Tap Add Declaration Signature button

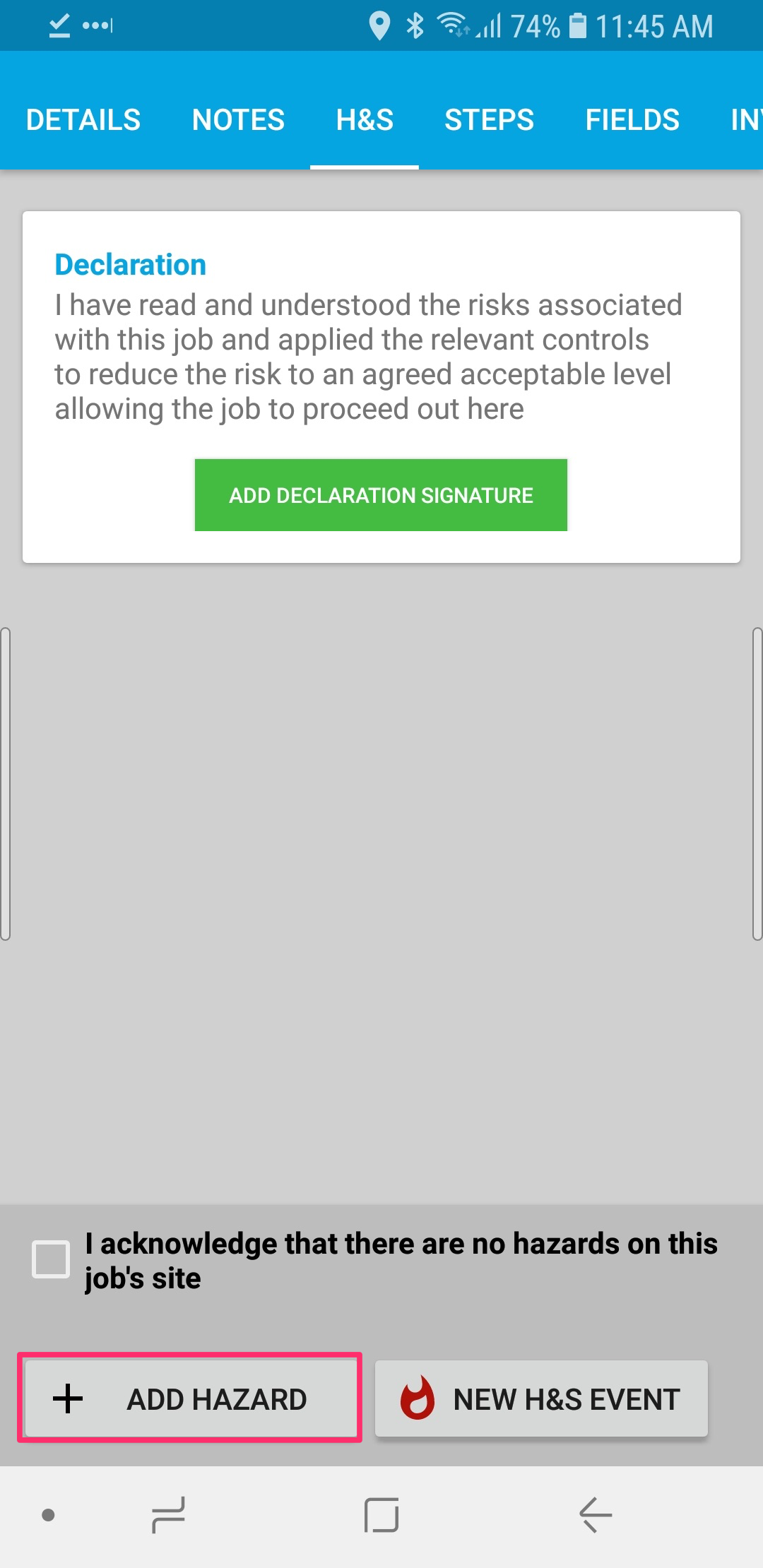[x=381, y=495]
